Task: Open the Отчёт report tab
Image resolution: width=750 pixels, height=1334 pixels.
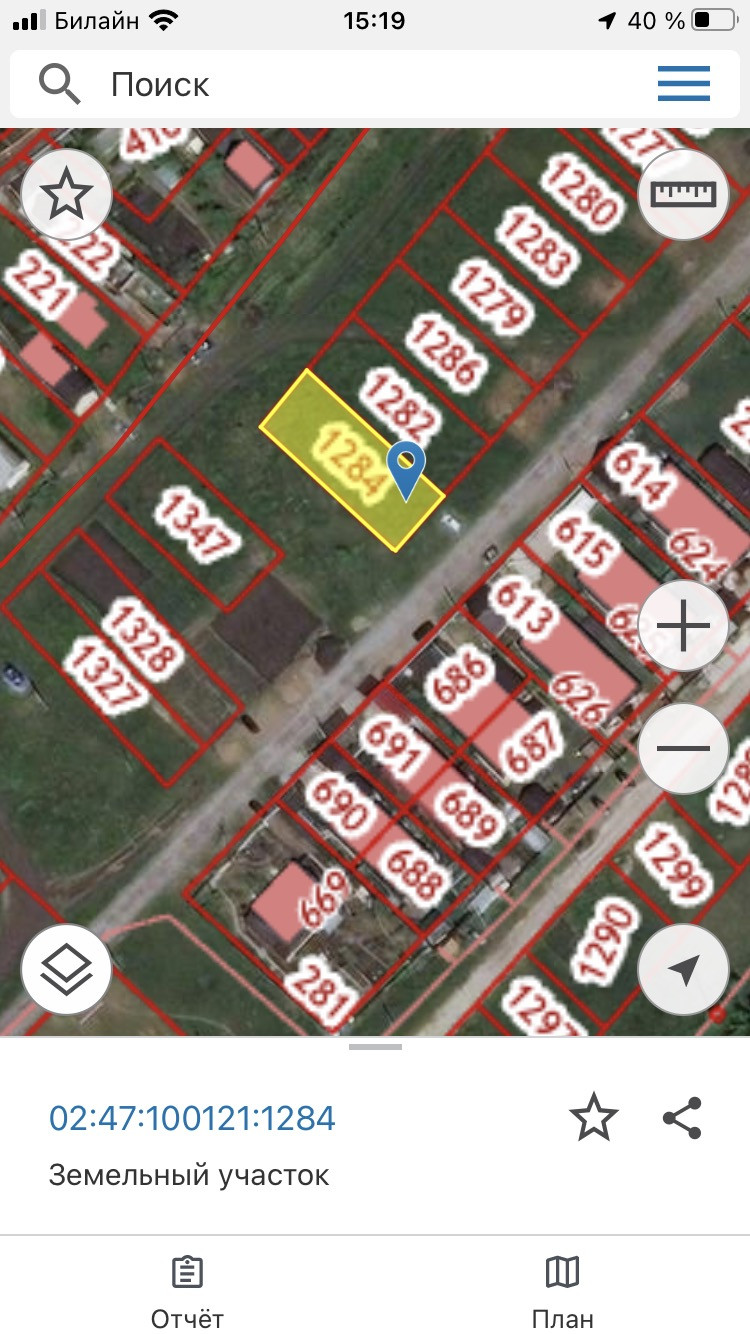Action: 187,1292
